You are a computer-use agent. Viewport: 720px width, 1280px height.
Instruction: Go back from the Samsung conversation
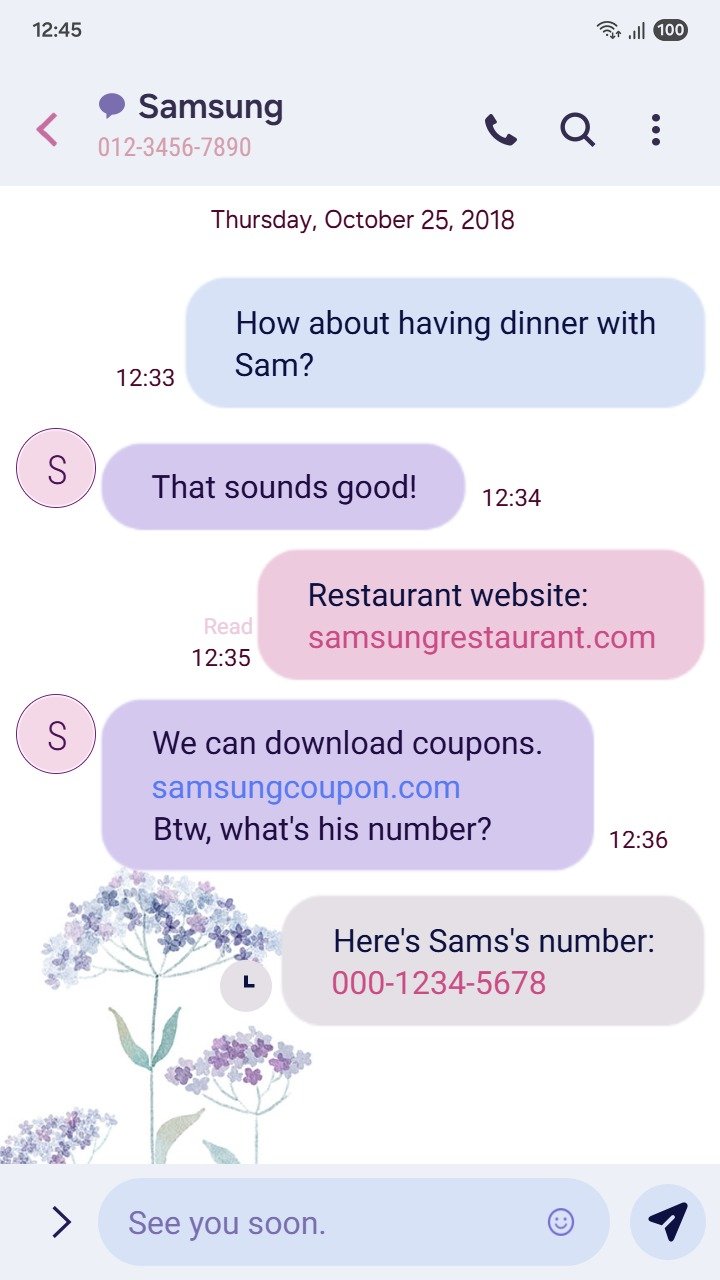47,130
